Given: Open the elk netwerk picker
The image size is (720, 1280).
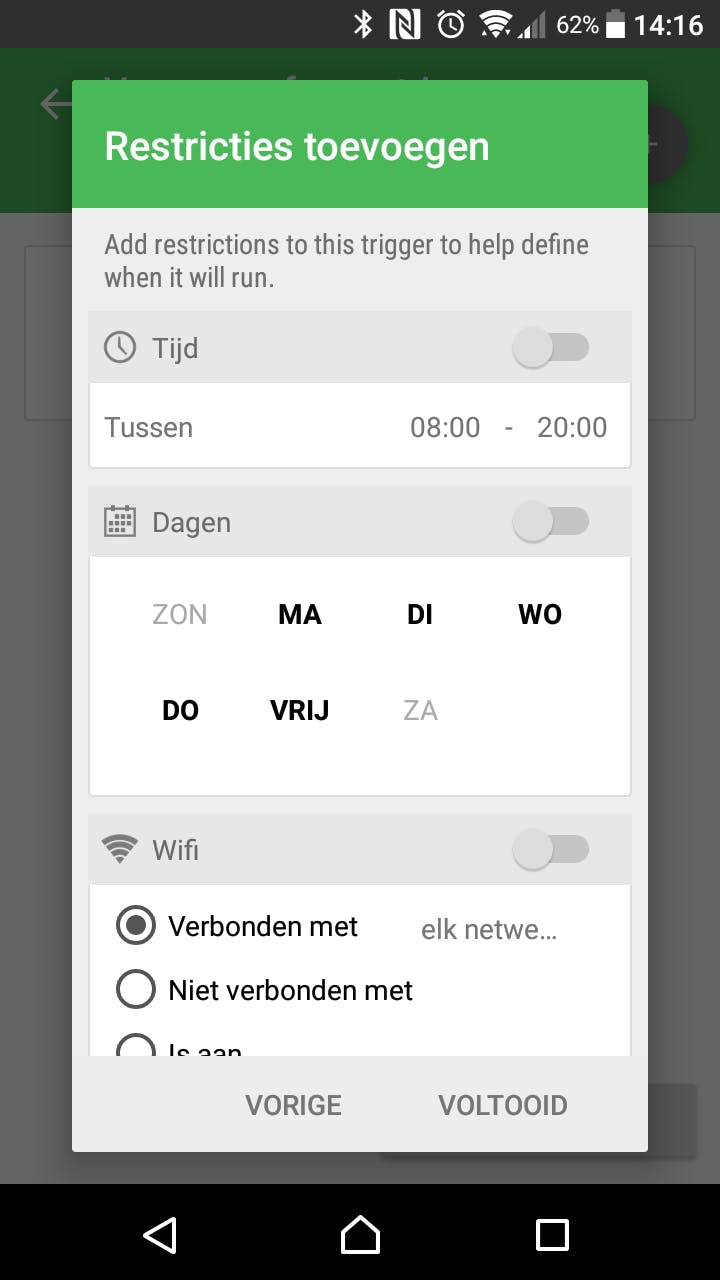Looking at the screenshot, I should click(x=489, y=930).
